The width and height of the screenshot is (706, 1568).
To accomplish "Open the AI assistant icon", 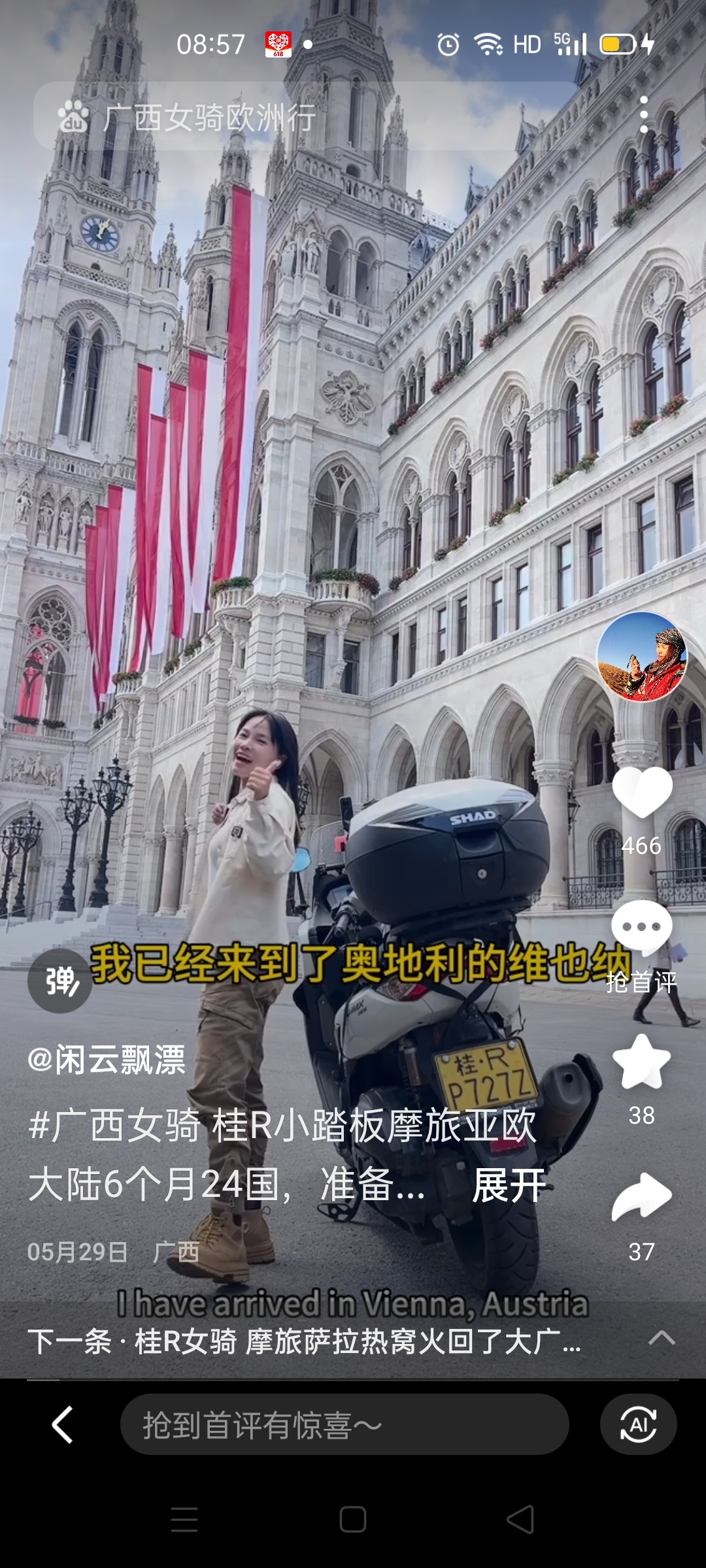I will point(638,1424).
